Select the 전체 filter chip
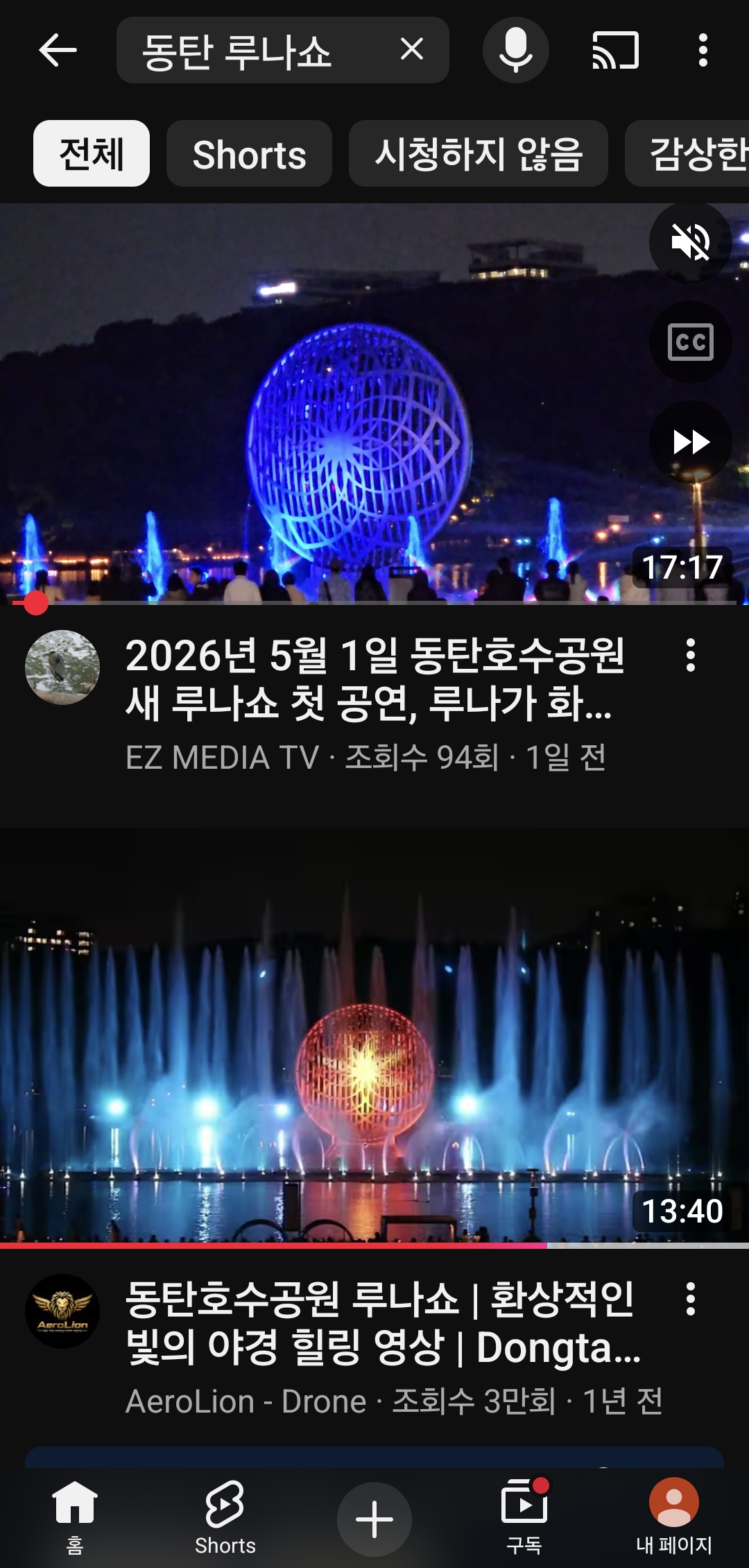The image size is (749, 1568). point(92,153)
